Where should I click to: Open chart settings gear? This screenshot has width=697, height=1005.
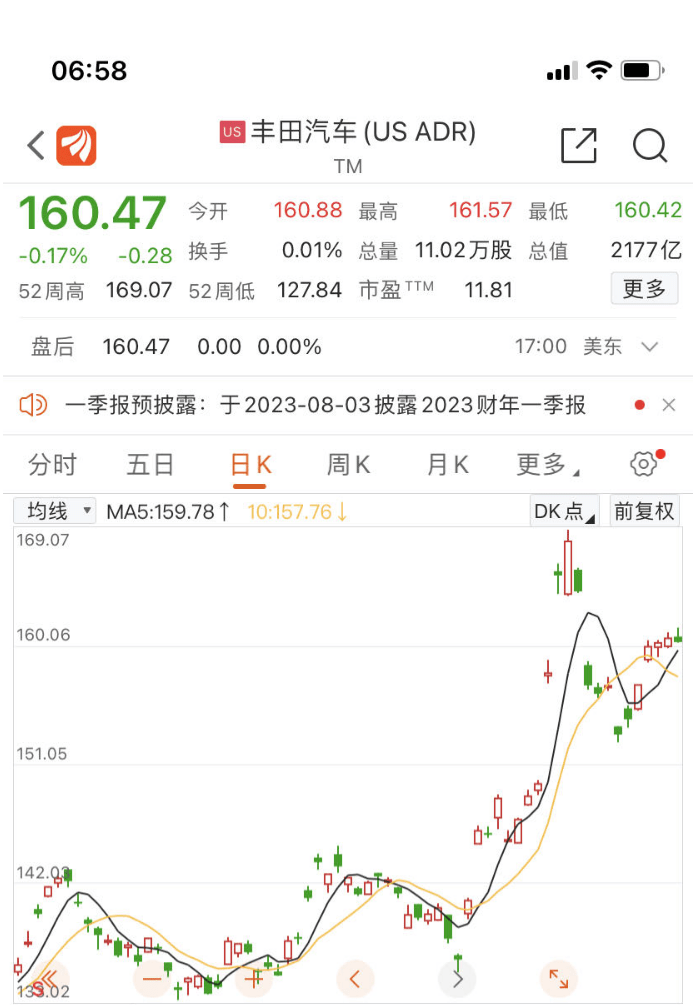[644, 464]
